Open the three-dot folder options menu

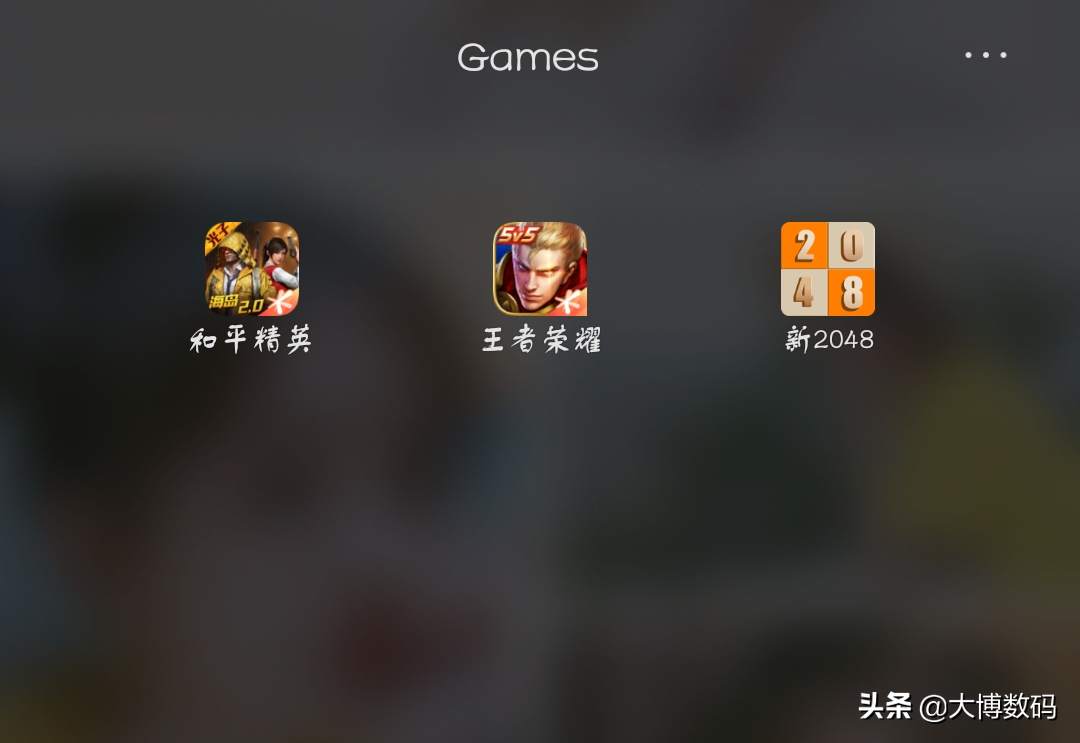coord(986,55)
